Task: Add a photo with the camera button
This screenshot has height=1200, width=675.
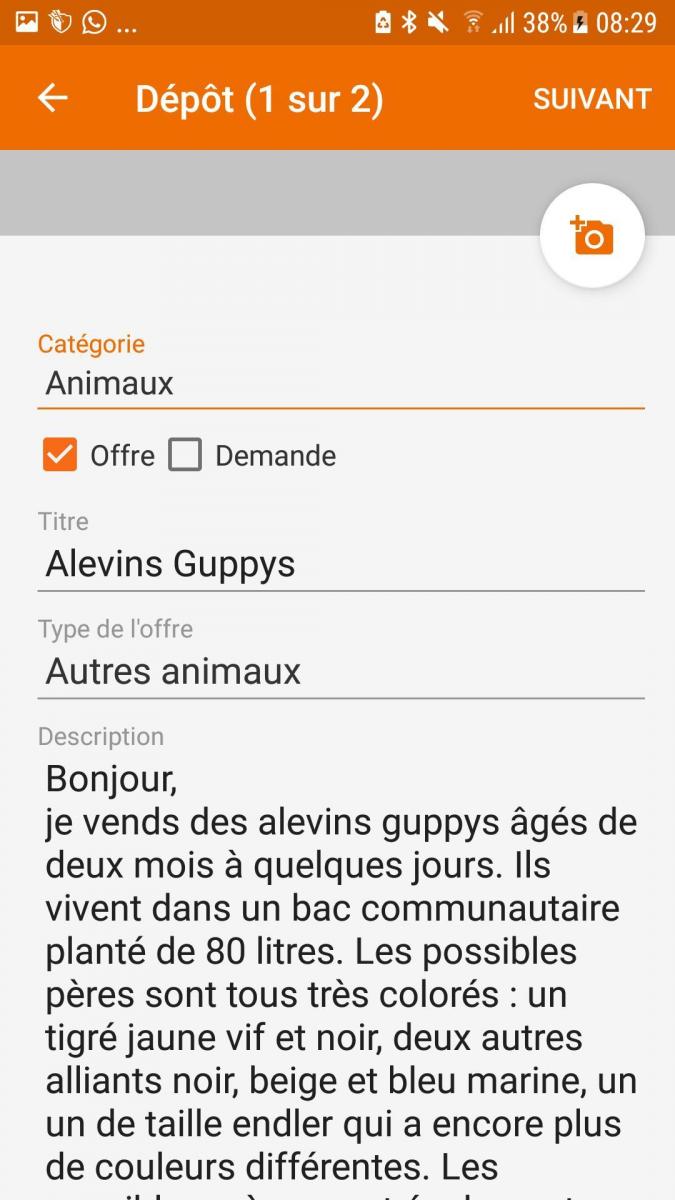Action: coord(592,236)
